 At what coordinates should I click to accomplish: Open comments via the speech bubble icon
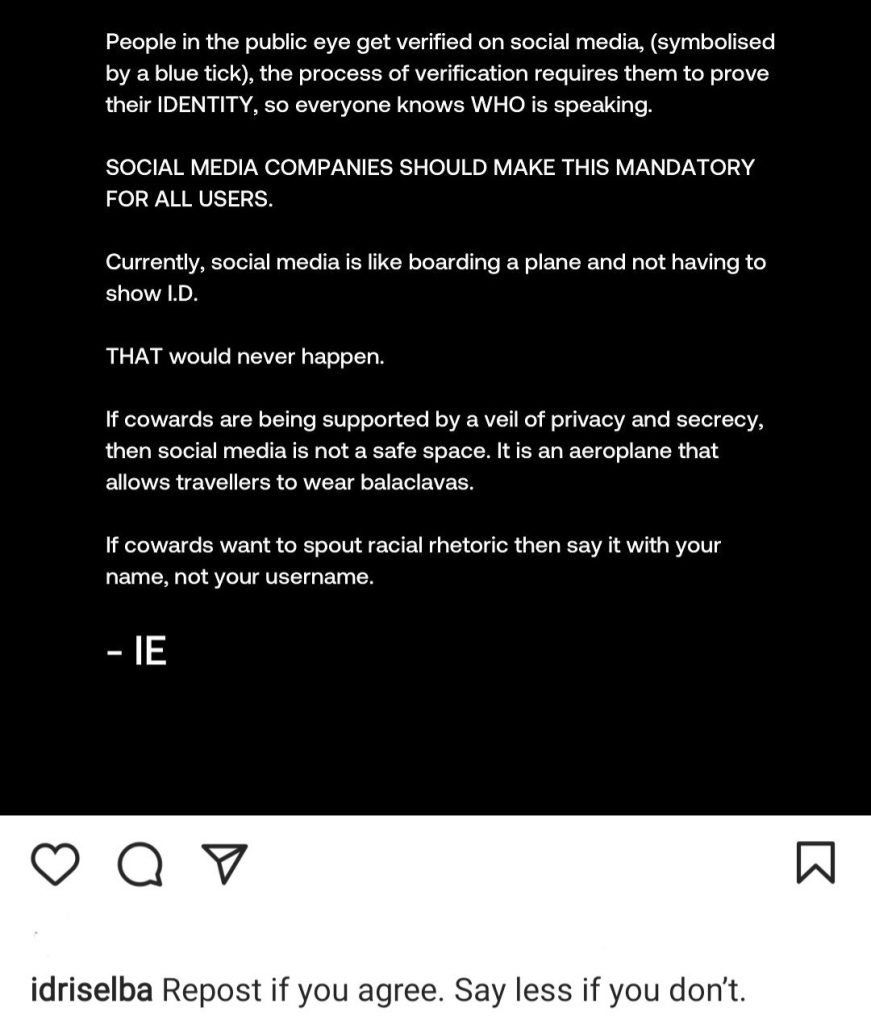tap(140, 864)
